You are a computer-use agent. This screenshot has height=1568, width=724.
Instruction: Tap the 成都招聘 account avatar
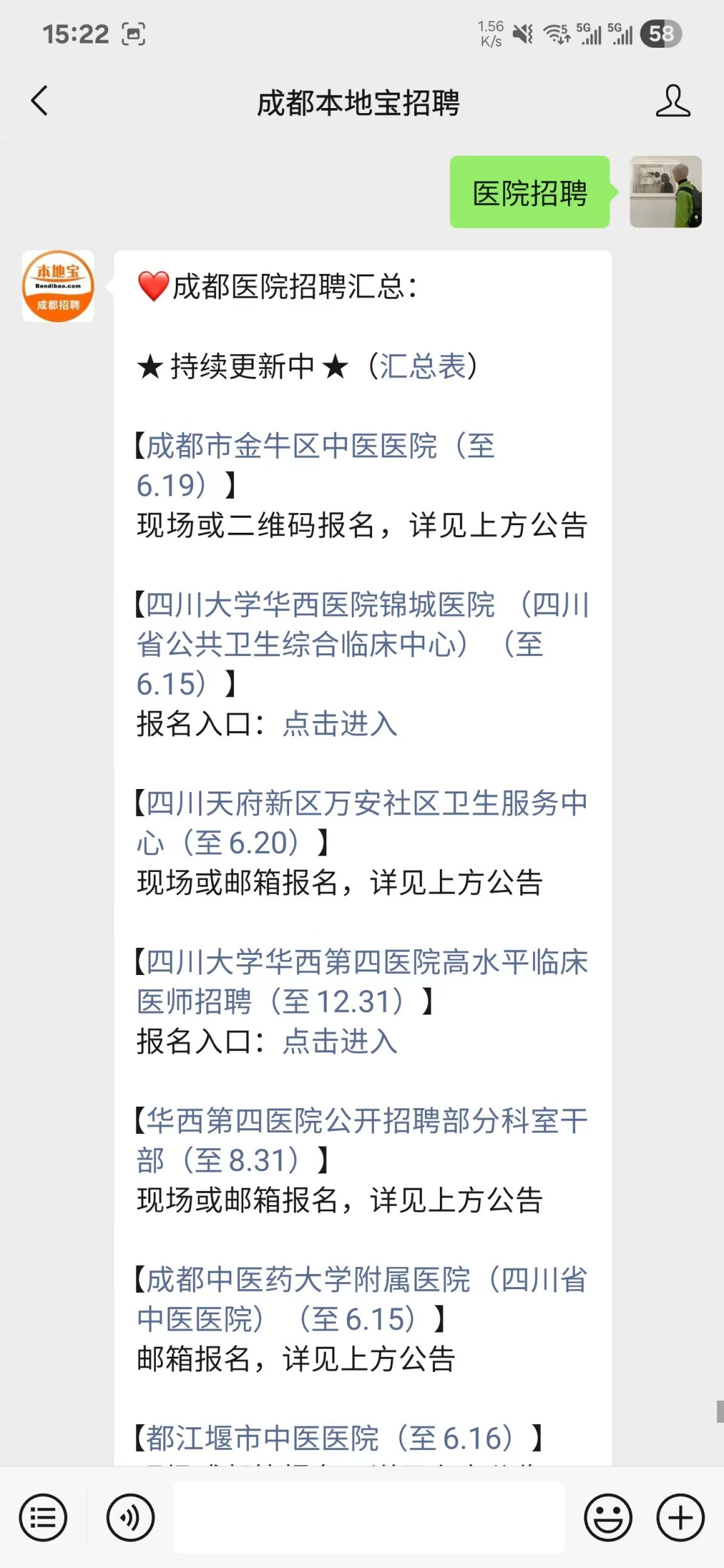click(58, 286)
